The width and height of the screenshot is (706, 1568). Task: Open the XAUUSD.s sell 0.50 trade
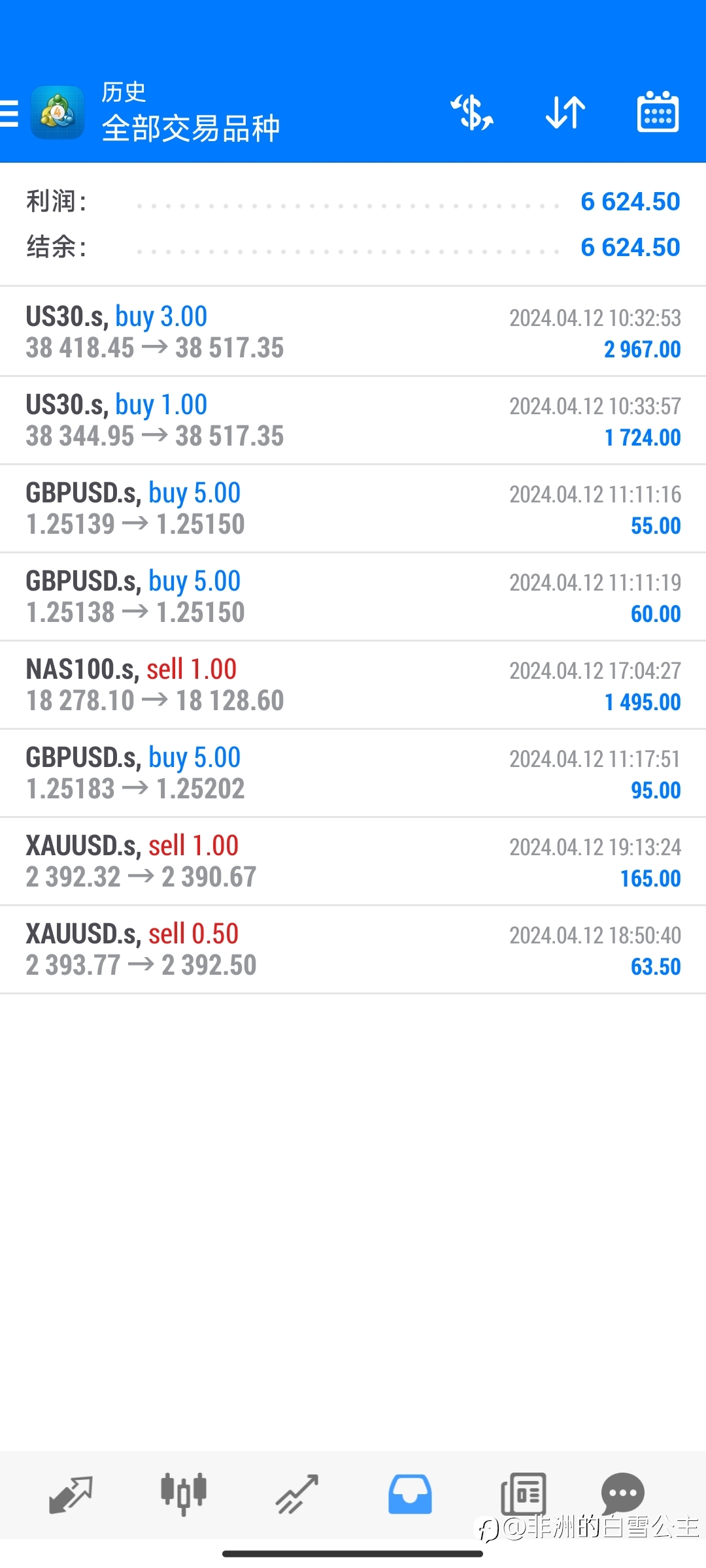353,949
